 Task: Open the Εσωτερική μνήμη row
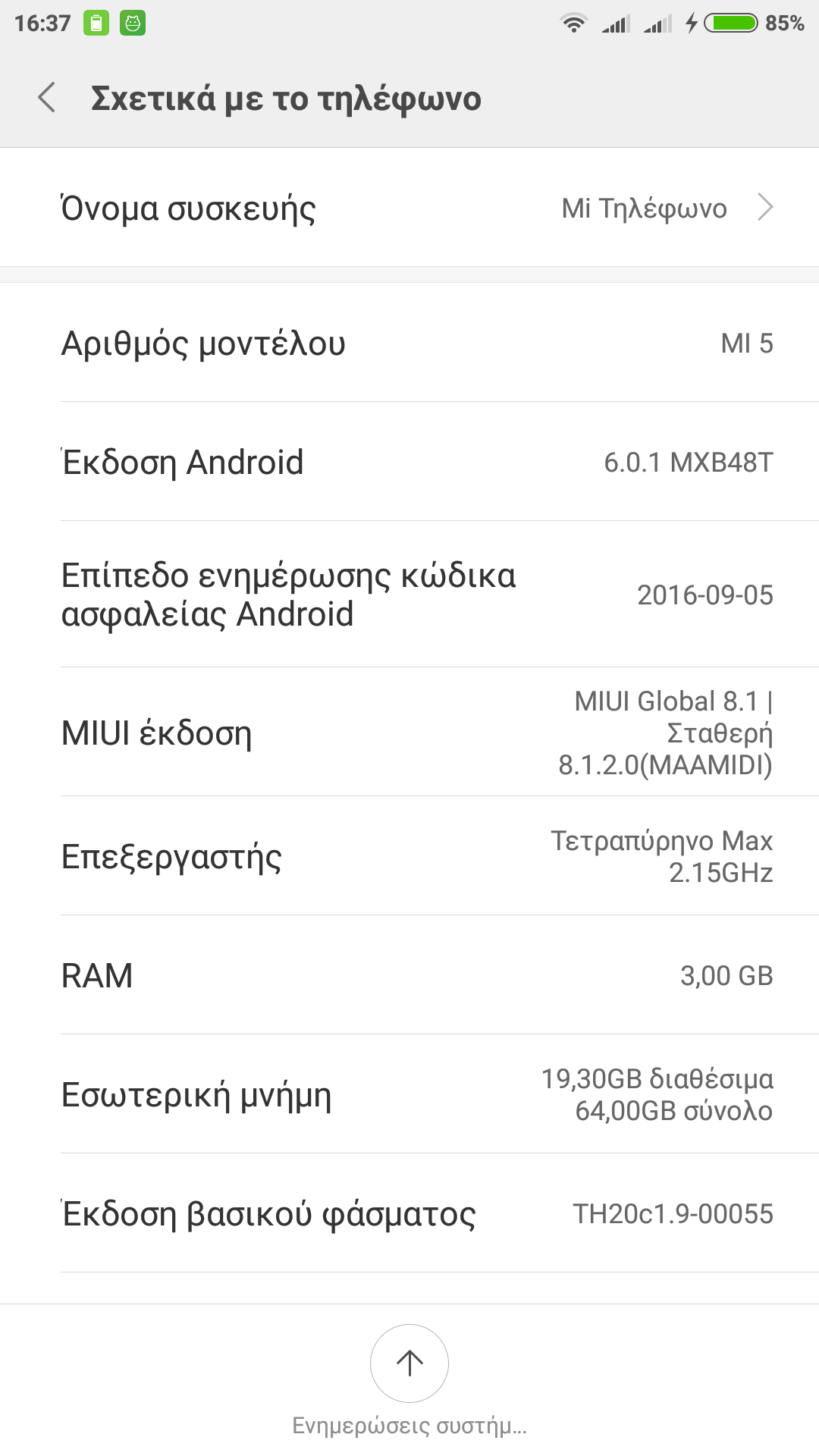[409, 1094]
